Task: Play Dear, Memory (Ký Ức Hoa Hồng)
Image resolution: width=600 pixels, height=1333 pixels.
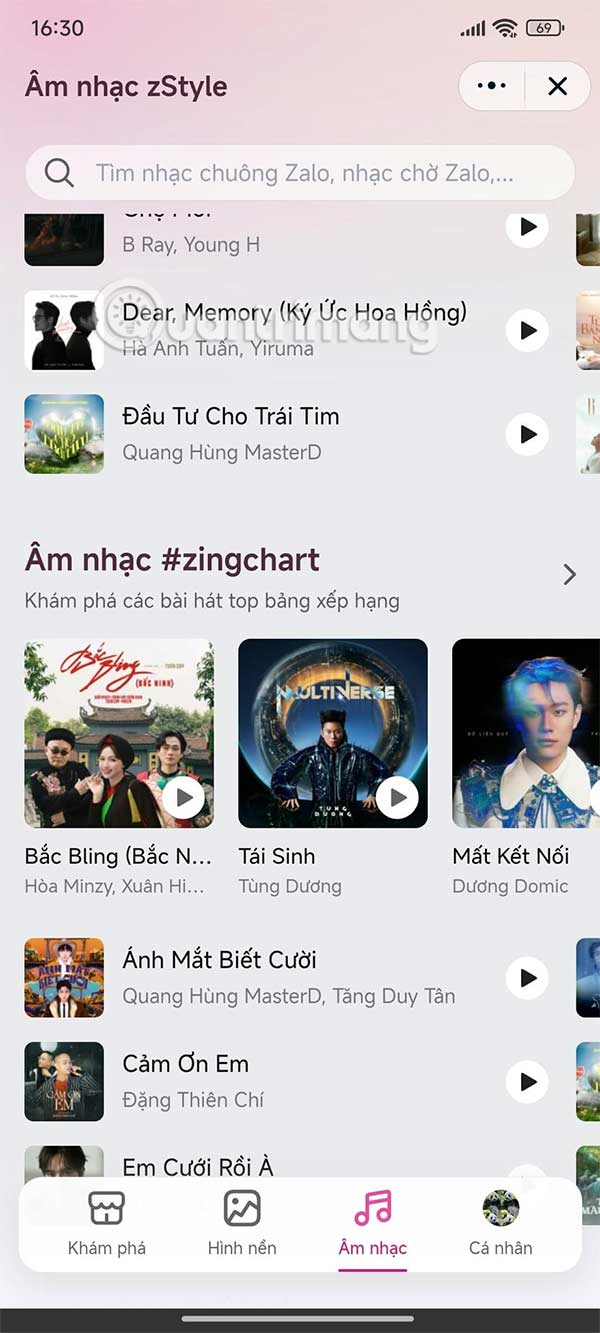Action: point(526,331)
